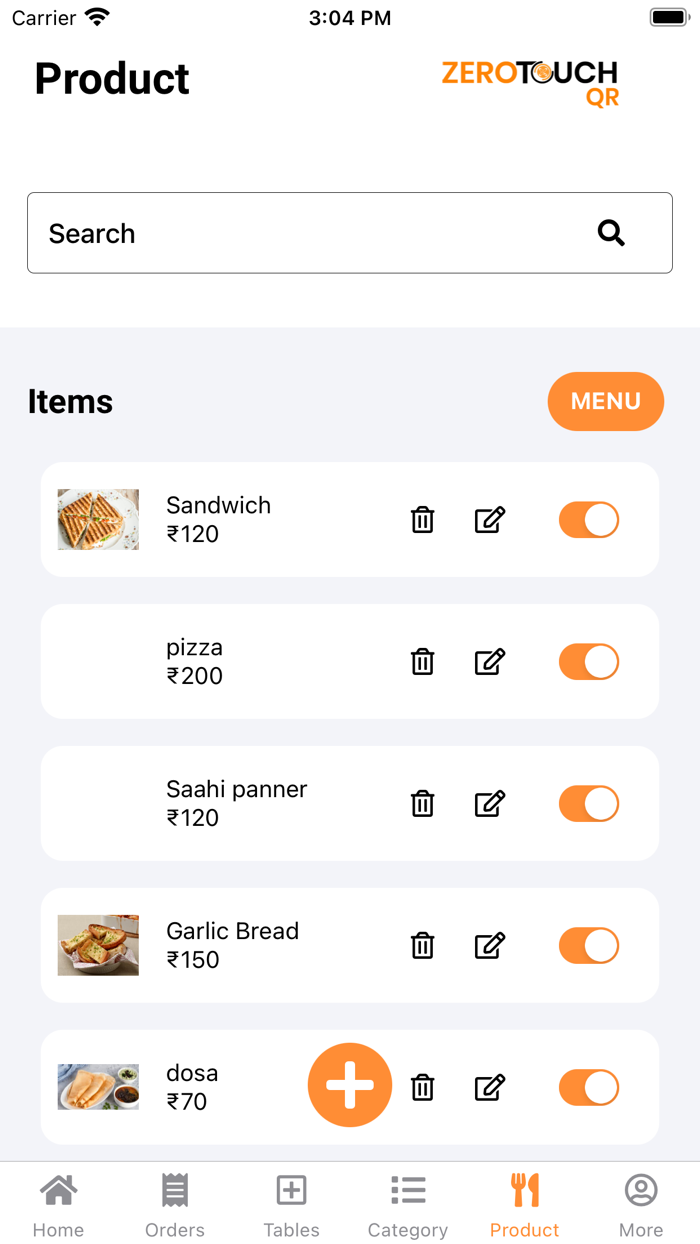Edit the pizza item
Screen dimensions: 700x1244
(489, 662)
